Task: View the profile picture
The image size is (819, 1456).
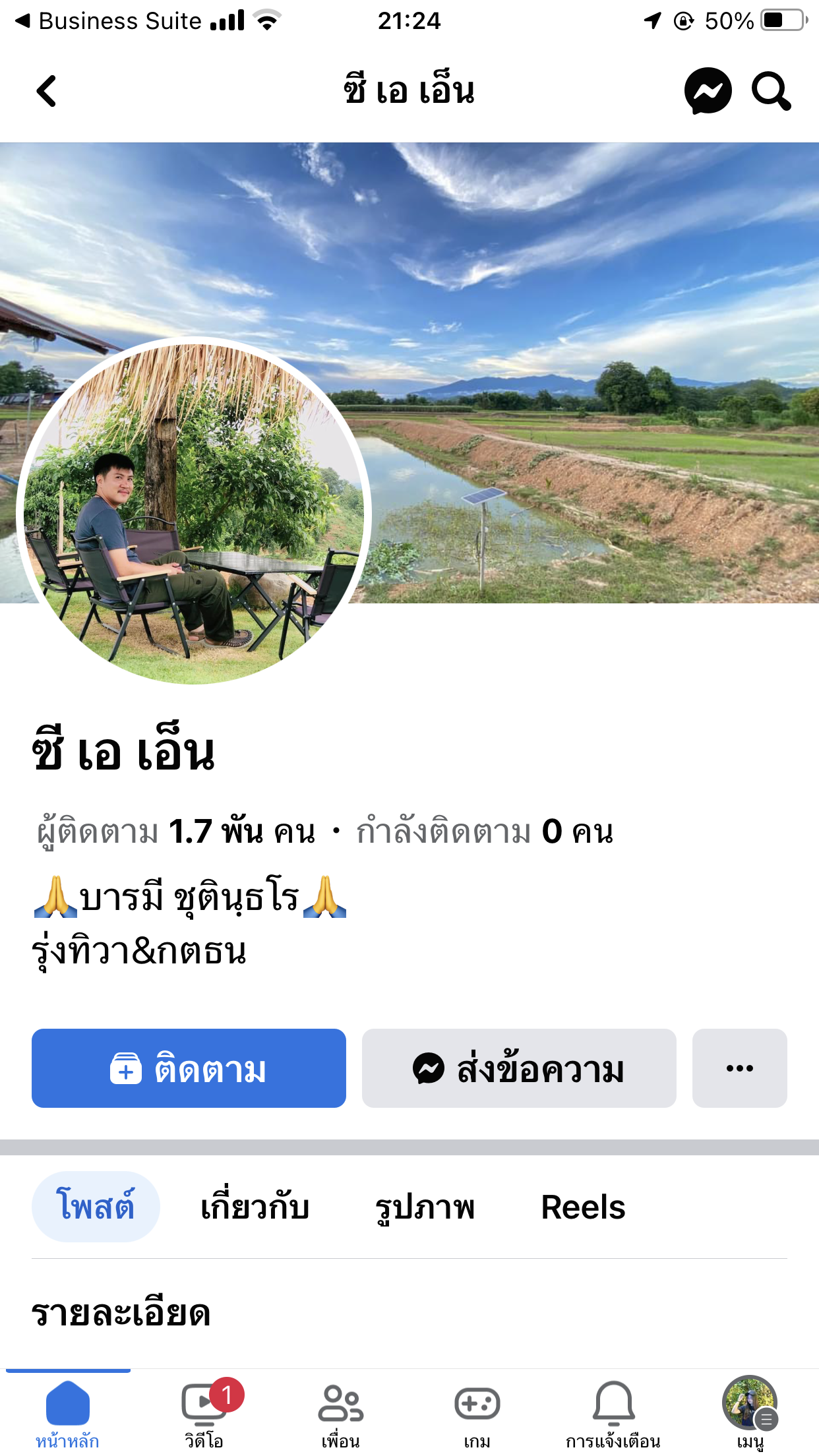Action: (194, 512)
